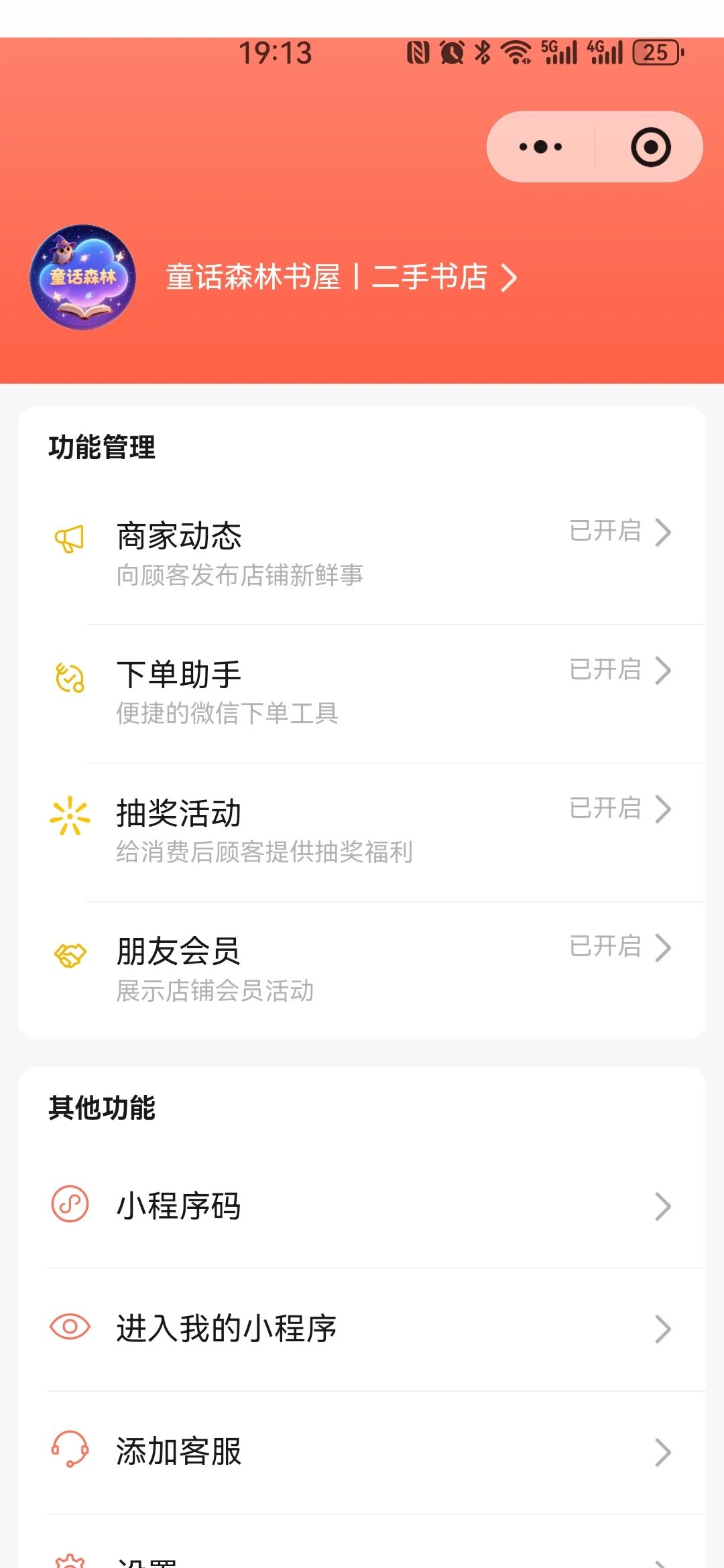Screen dimensions: 724x1568
Task: Close the mini program via circle button
Action: point(650,147)
